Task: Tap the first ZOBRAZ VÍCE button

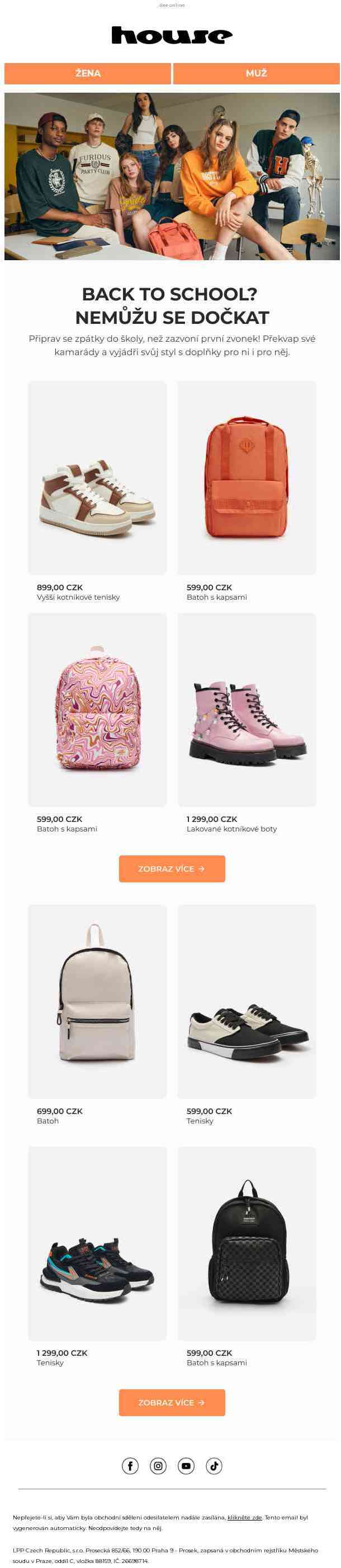Action: pyautogui.click(x=172, y=869)
